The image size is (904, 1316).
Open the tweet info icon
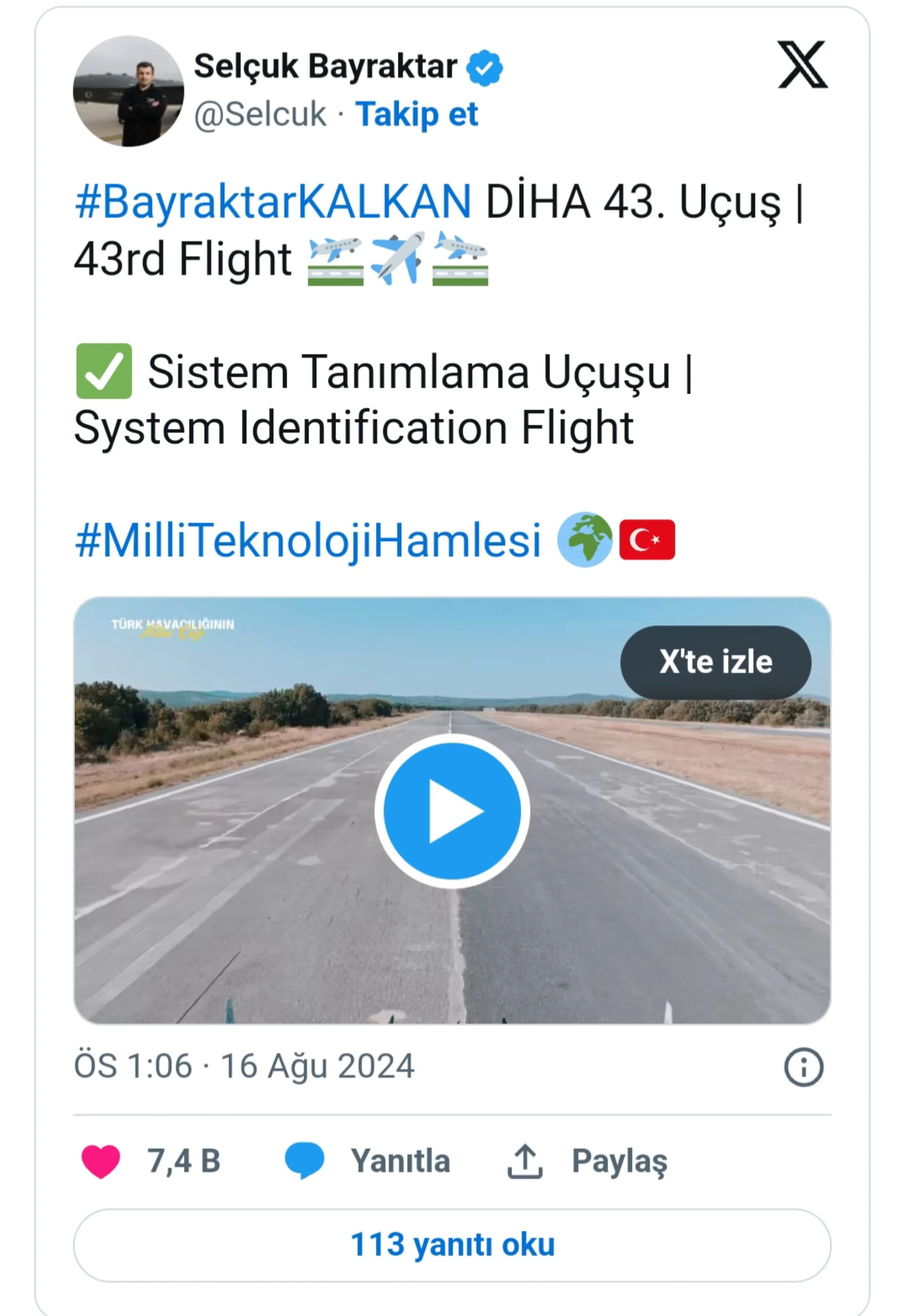click(803, 1067)
